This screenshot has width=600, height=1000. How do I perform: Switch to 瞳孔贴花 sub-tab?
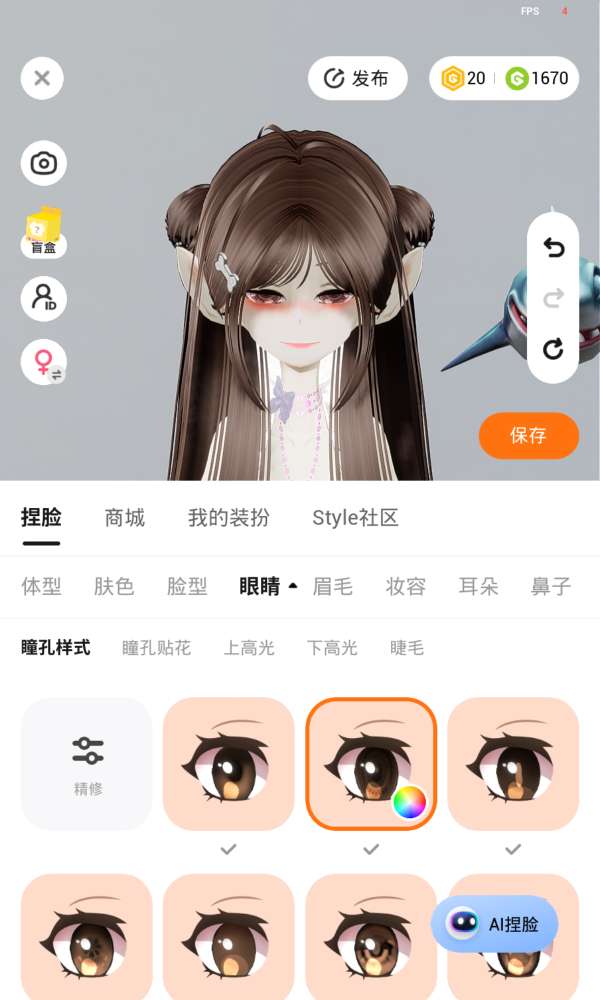(x=156, y=648)
